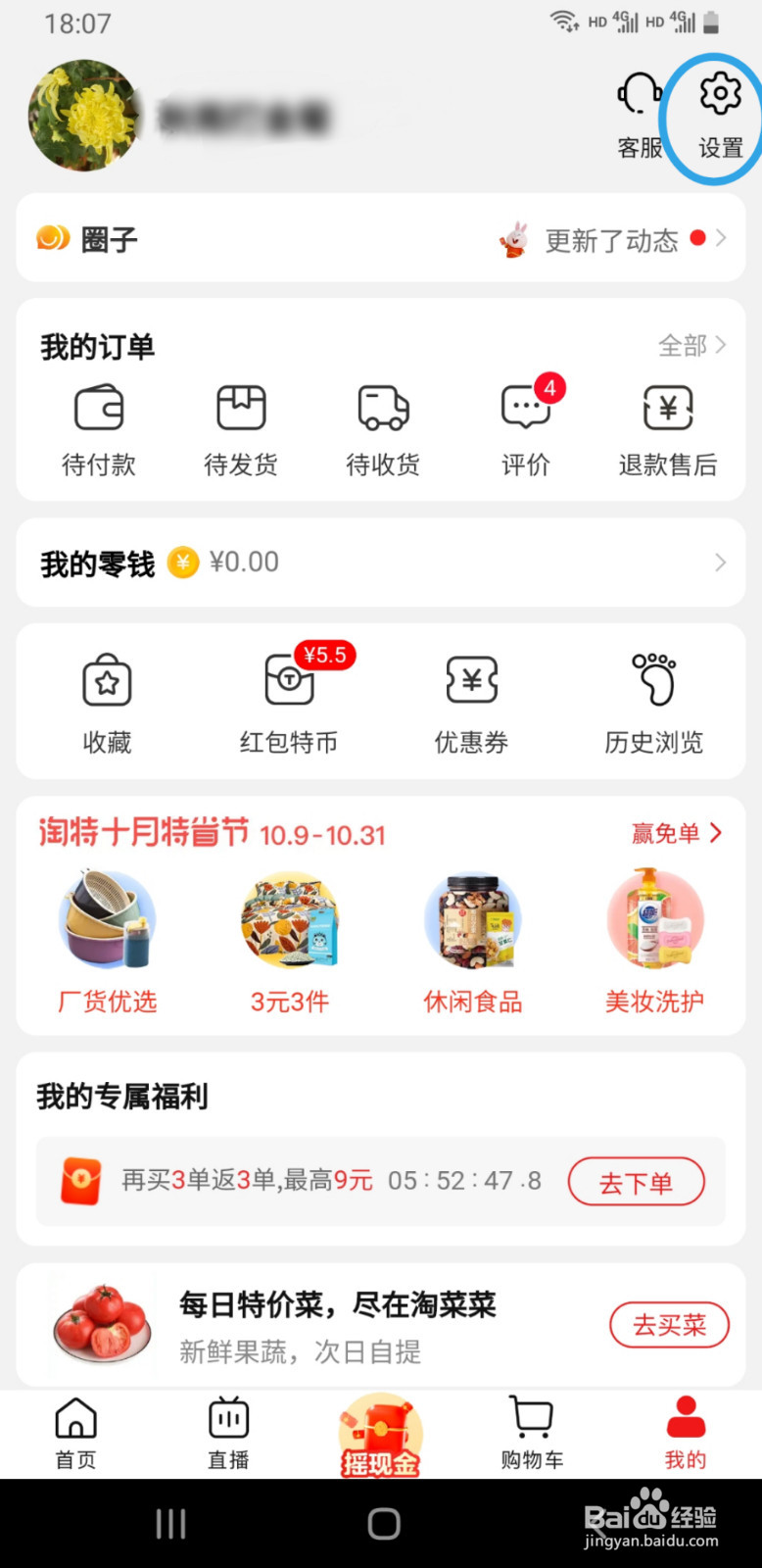Tap 赢免单 link
This screenshot has width=762, height=1568.
point(677,833)
